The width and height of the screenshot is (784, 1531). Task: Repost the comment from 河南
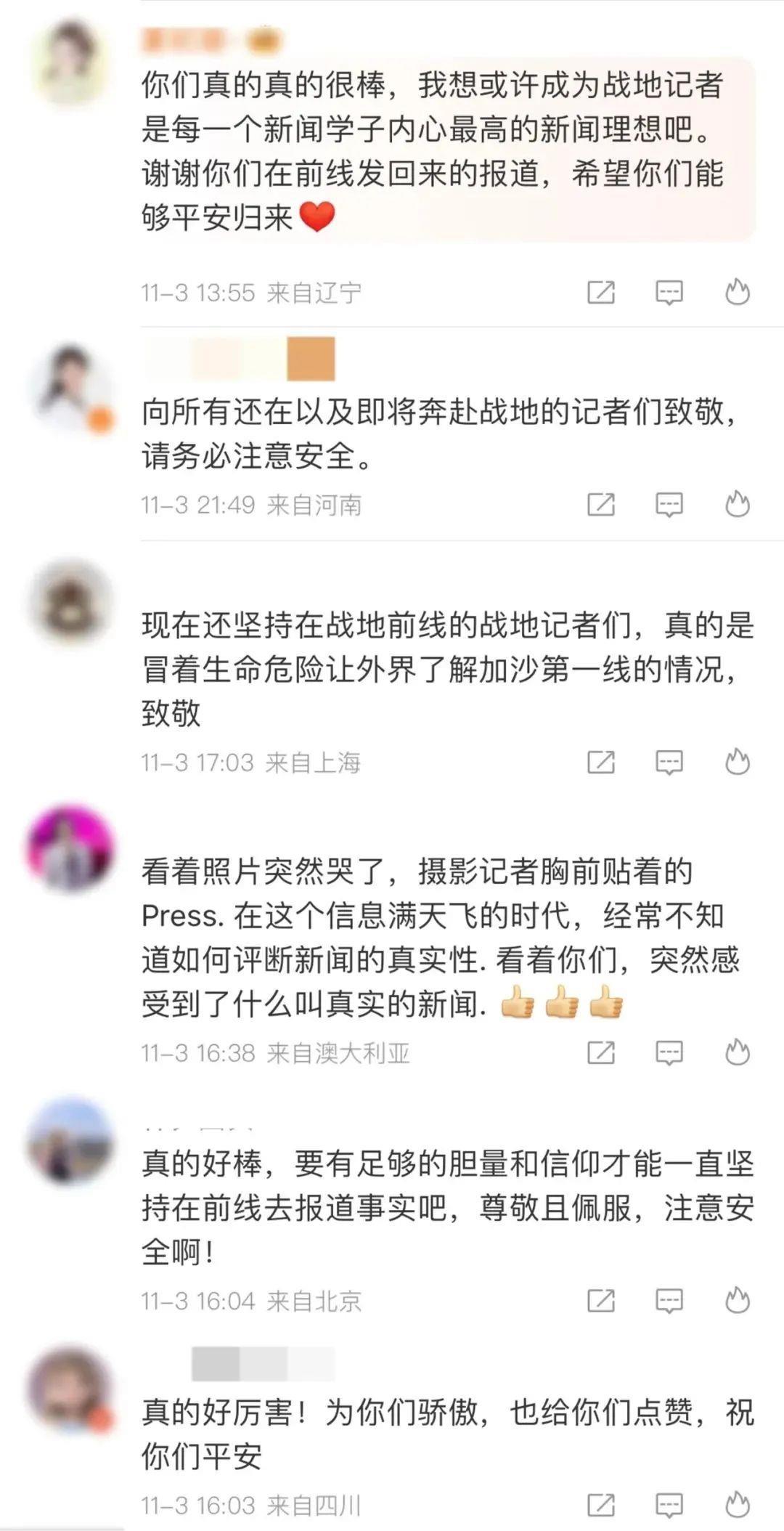pos(601,504)
